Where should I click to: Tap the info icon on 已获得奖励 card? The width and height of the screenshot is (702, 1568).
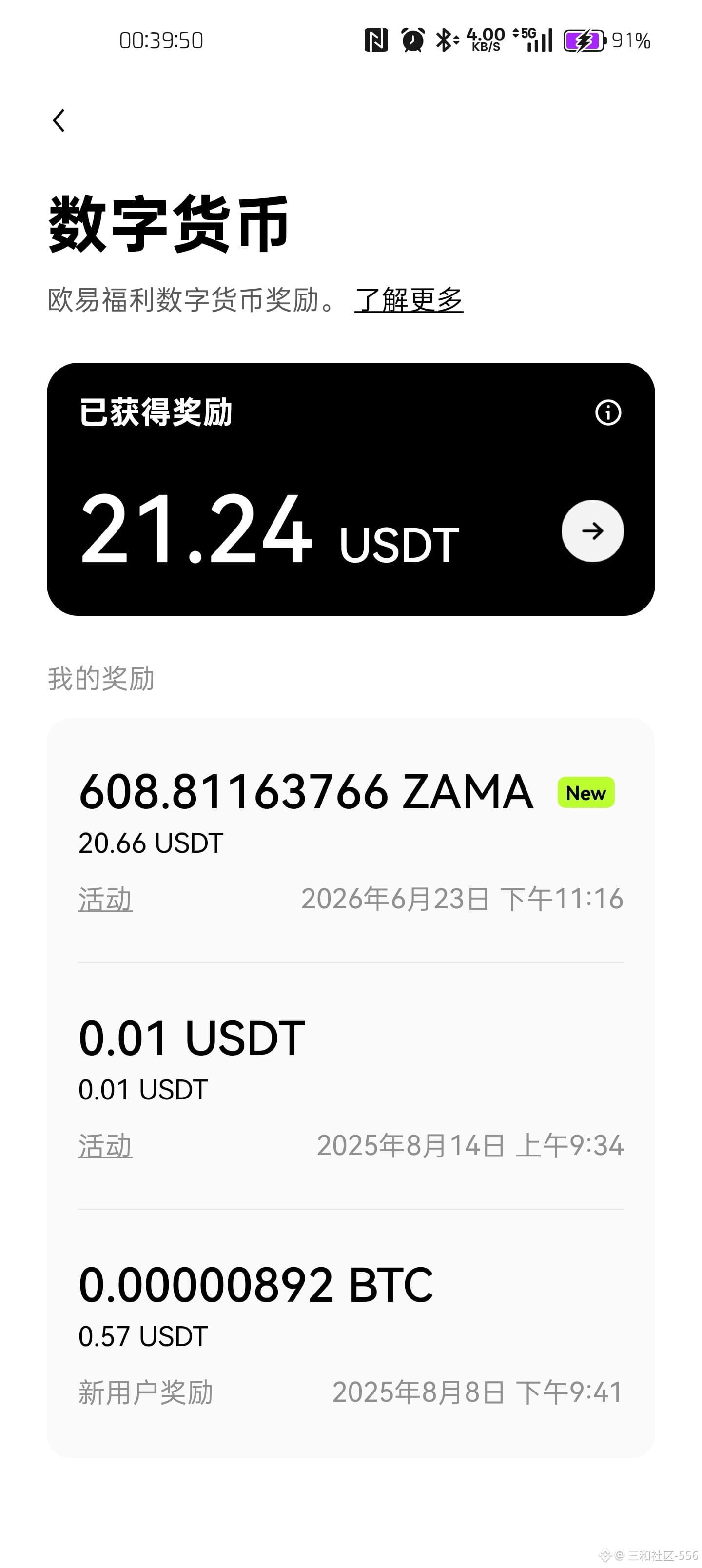coord(607,412)
